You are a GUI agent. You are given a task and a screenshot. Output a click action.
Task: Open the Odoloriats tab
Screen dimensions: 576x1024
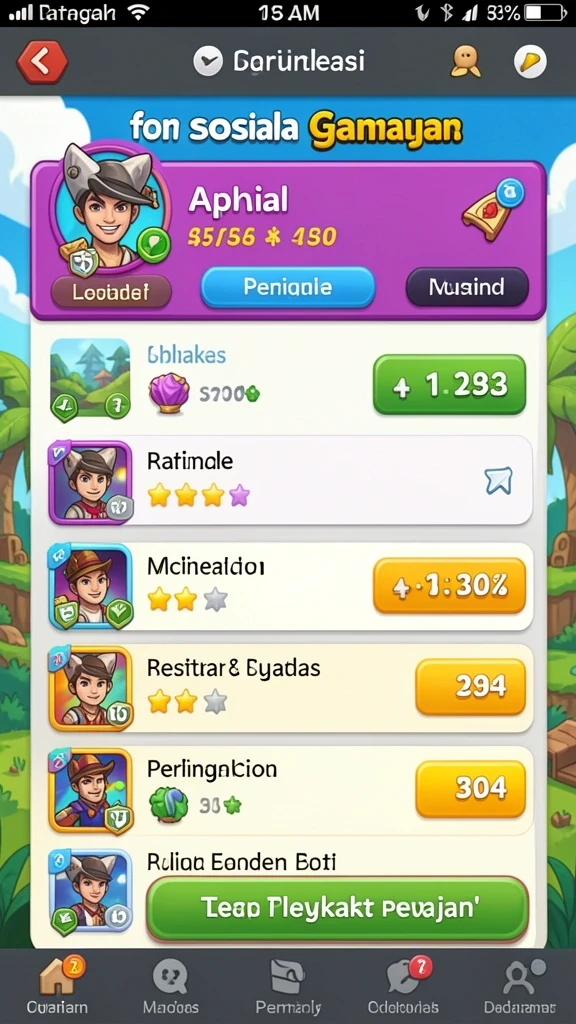tap(403, 985)
